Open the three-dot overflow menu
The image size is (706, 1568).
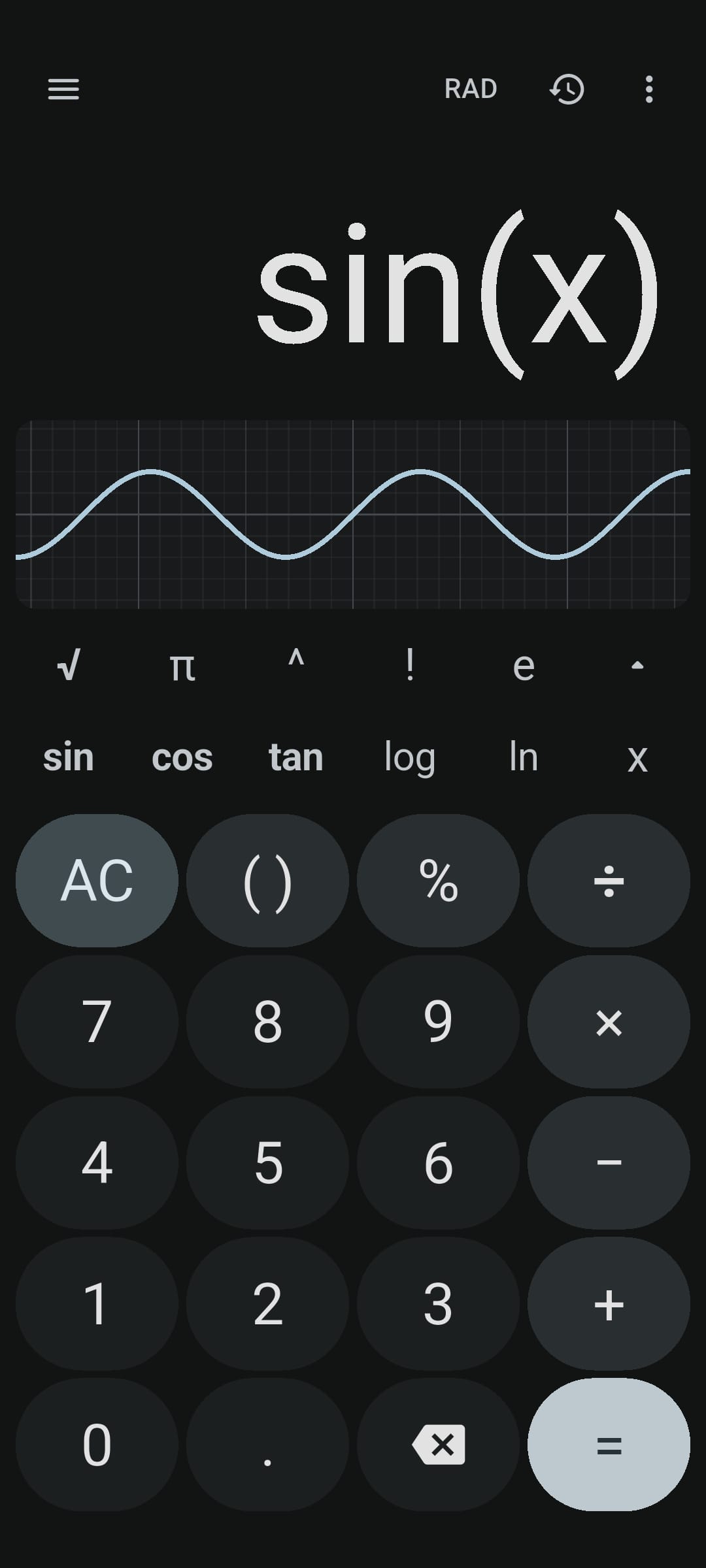pos(648,90)
